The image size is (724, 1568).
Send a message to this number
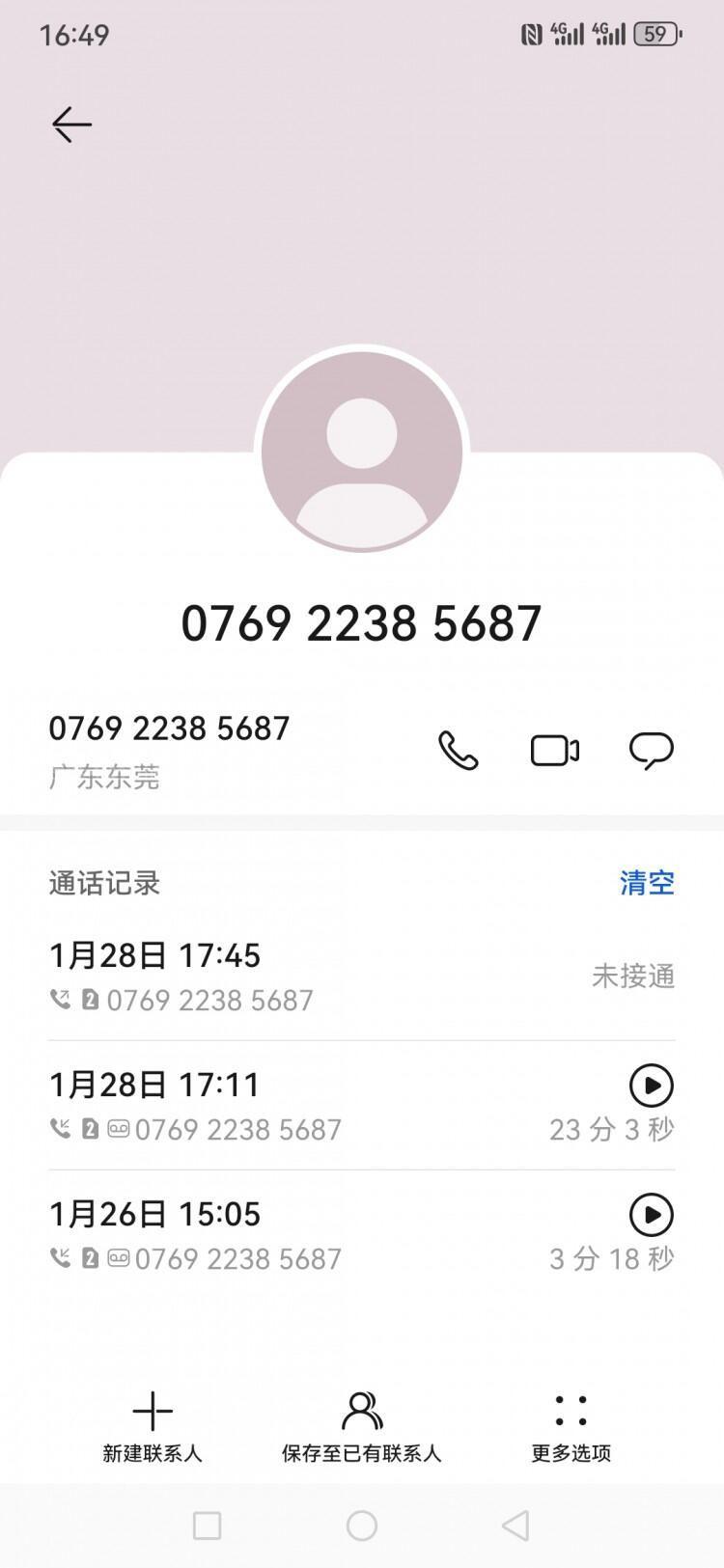(x=652, y=751)
